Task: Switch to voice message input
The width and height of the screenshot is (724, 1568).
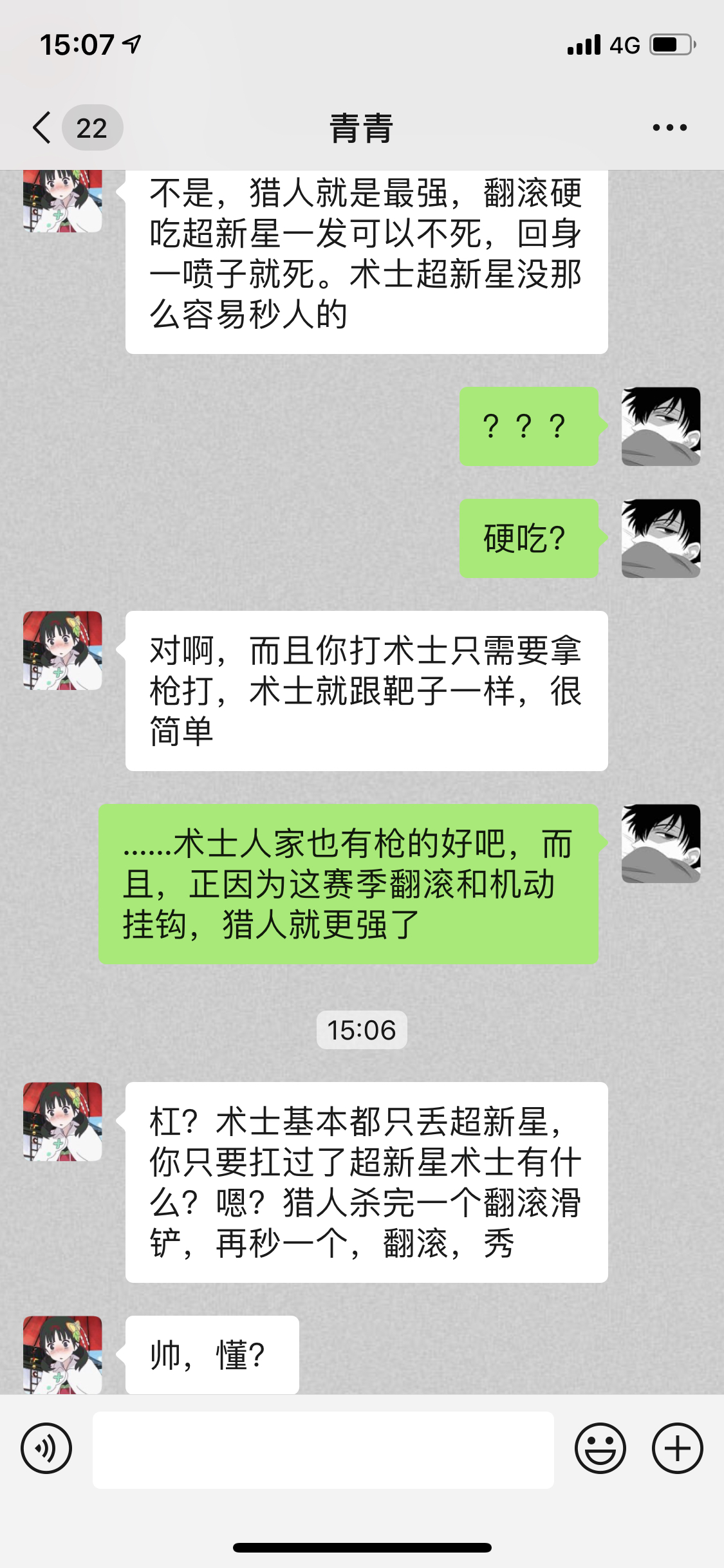Action: point(46,1449)
